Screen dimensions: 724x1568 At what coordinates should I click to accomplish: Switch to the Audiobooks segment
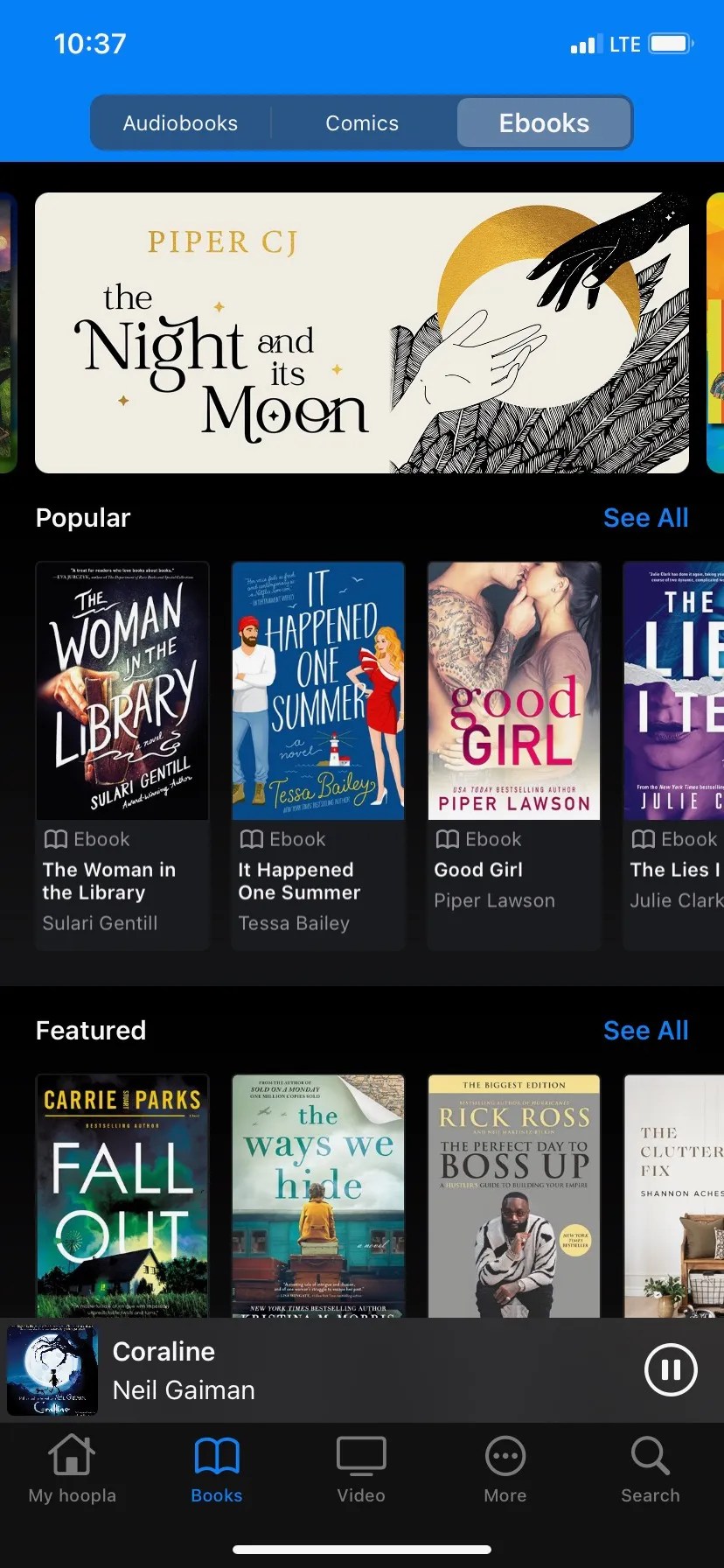click(180, 123)
